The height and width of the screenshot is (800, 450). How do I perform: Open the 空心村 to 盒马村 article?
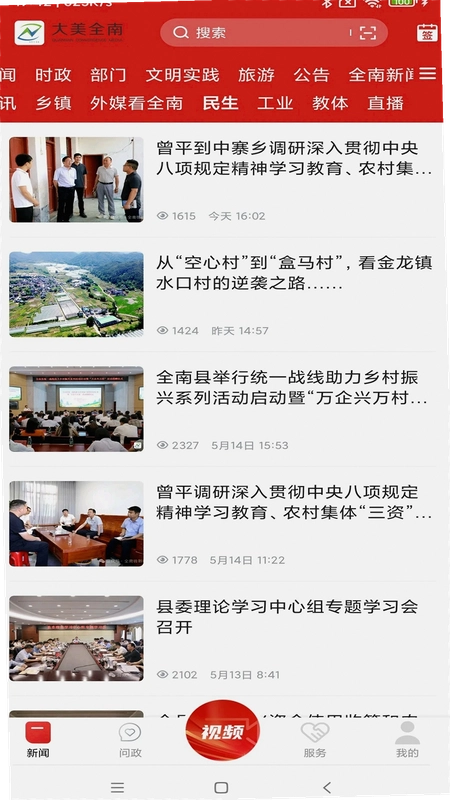click(222, 294)
